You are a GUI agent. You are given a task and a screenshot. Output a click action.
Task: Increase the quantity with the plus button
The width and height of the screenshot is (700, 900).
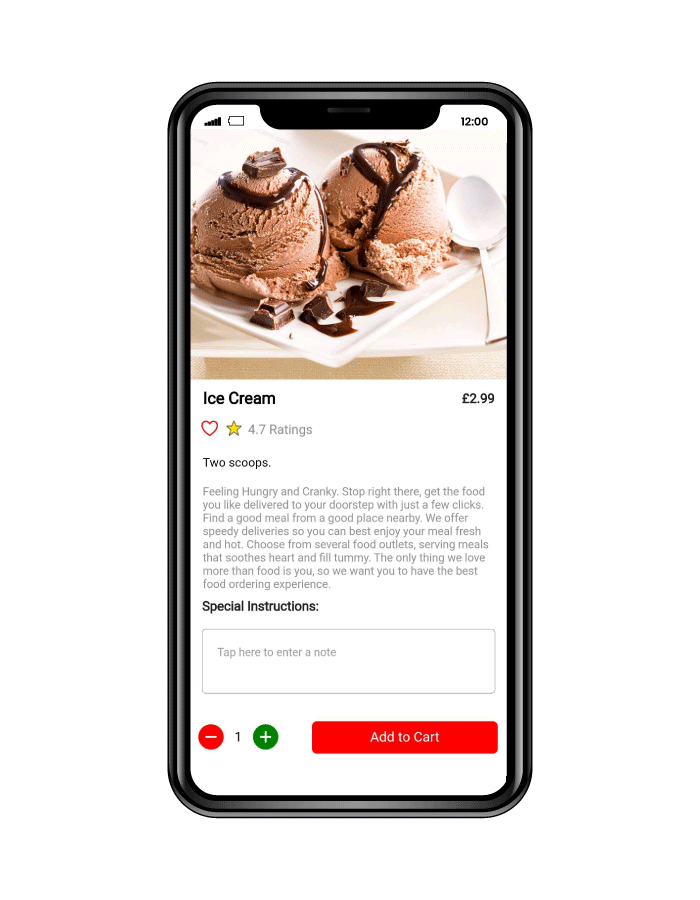coord(265,737)
